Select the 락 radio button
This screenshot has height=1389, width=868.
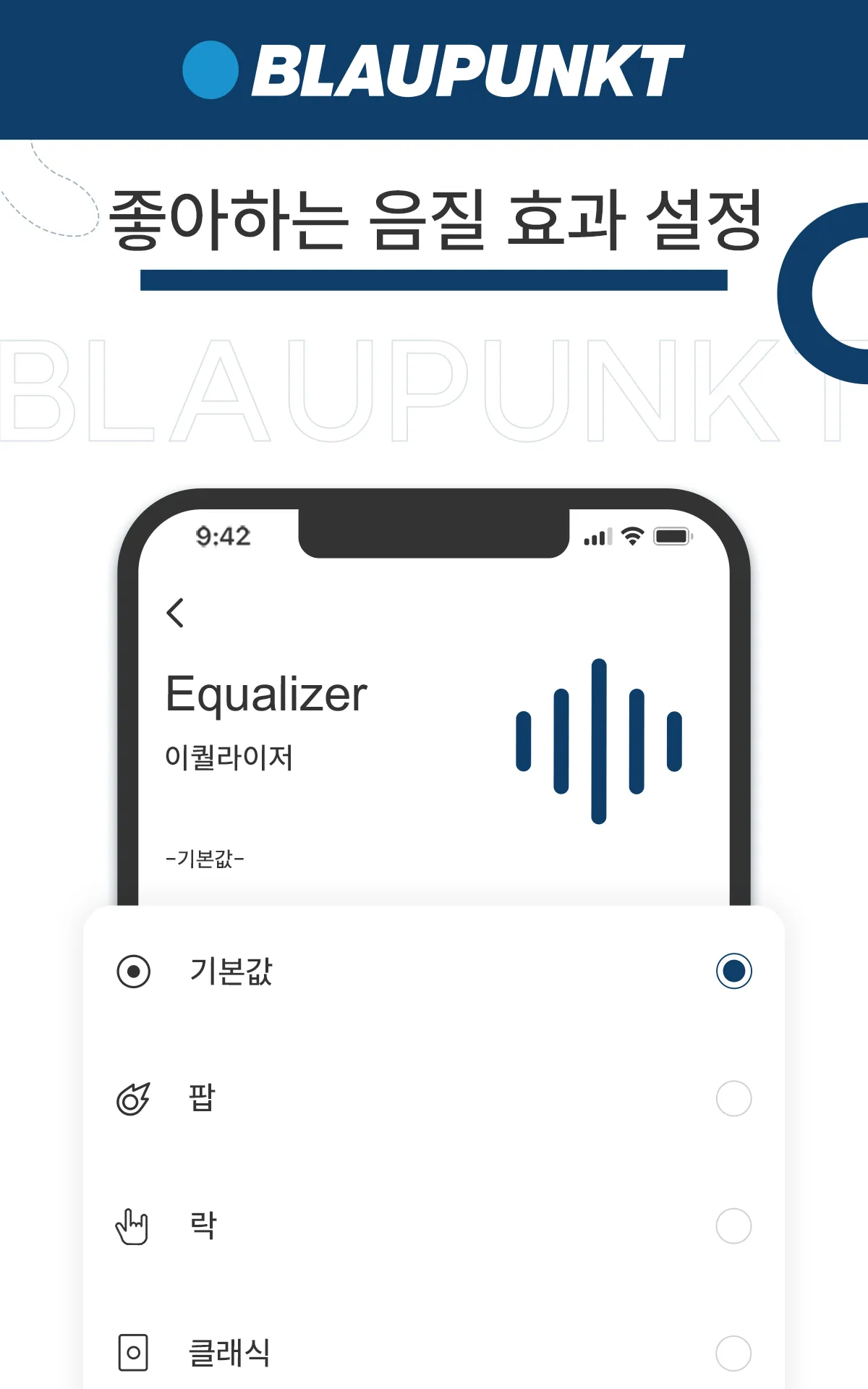tap(733, 1223)
